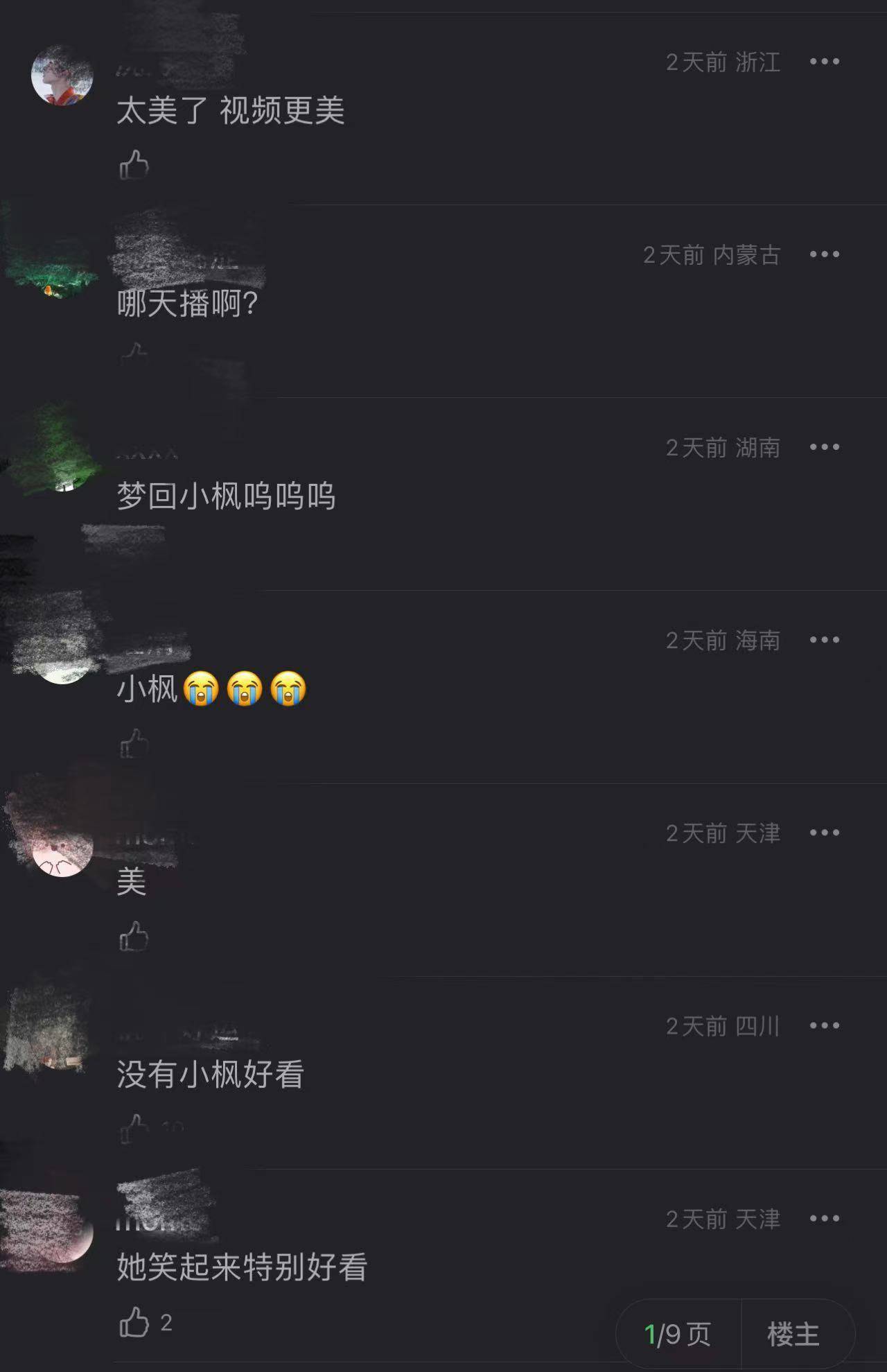The height and width of the screenshot is (1372, 887).
Task: Like the single-character 美 comment
Action: [134, 937]
